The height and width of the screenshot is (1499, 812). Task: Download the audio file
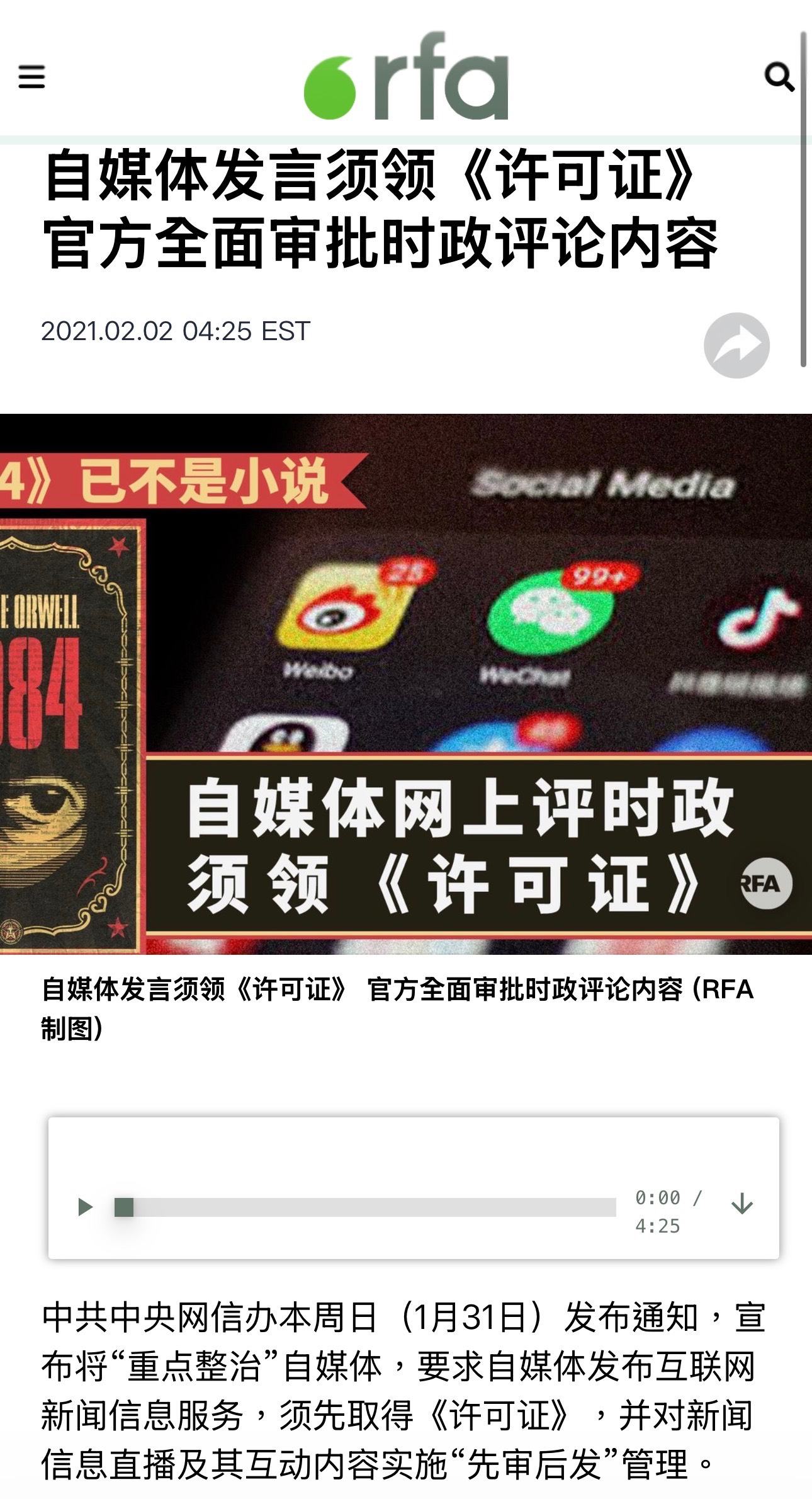click(x=742, y=1204)
